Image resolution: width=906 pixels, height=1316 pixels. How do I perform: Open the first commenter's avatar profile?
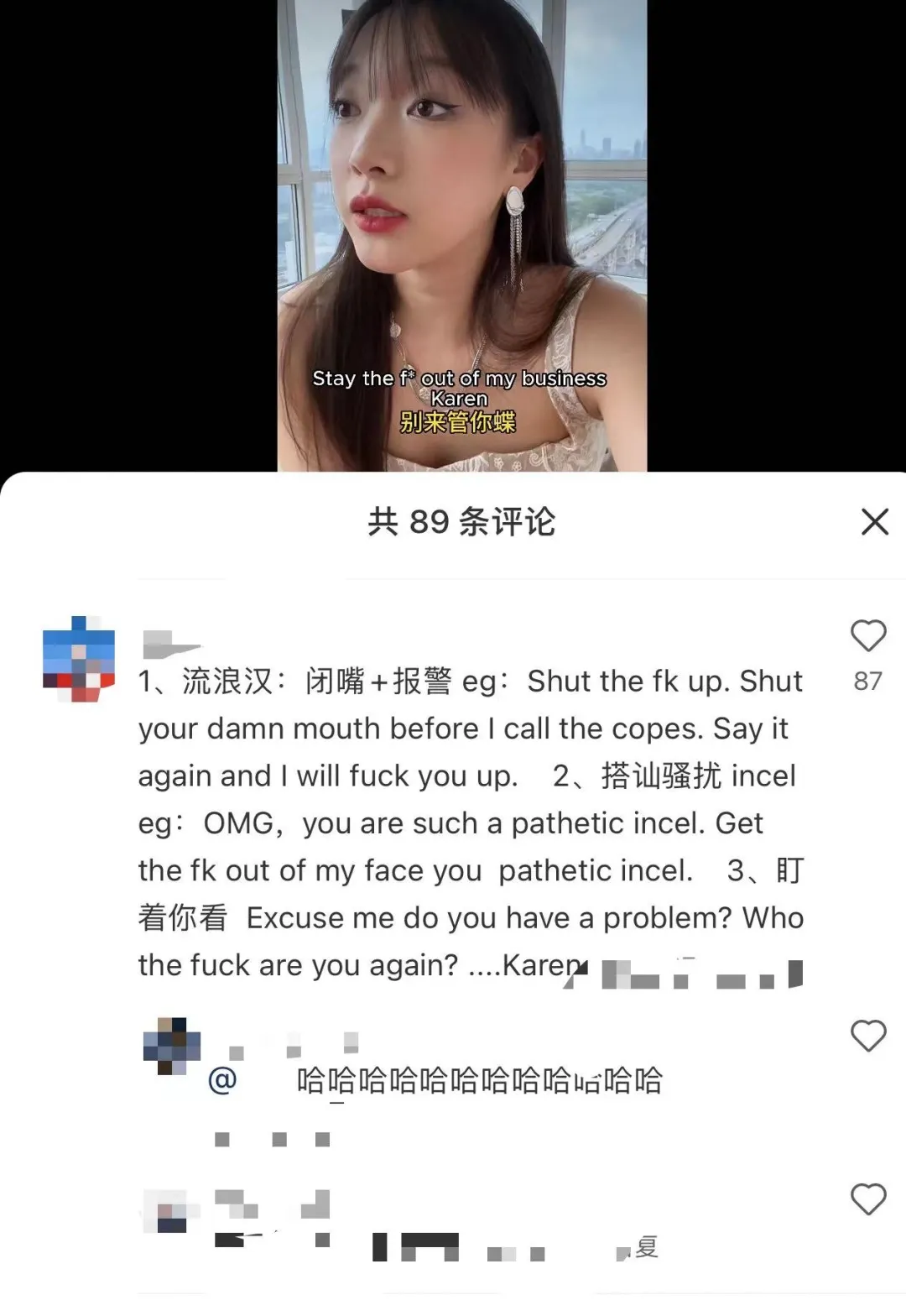pyautogui.click(x=79, y=659)
